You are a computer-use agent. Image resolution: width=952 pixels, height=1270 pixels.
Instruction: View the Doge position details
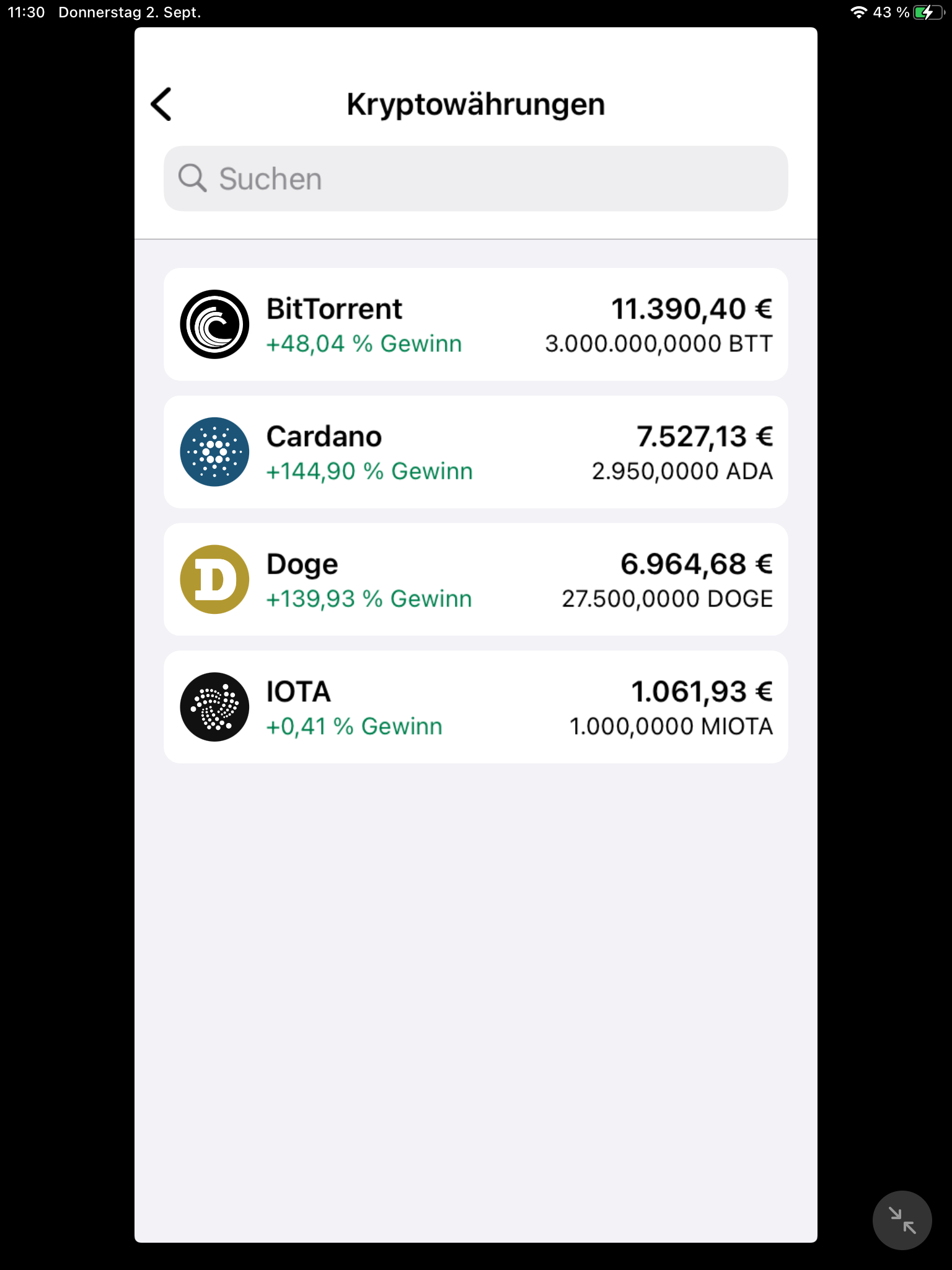[x=475, y=579]
